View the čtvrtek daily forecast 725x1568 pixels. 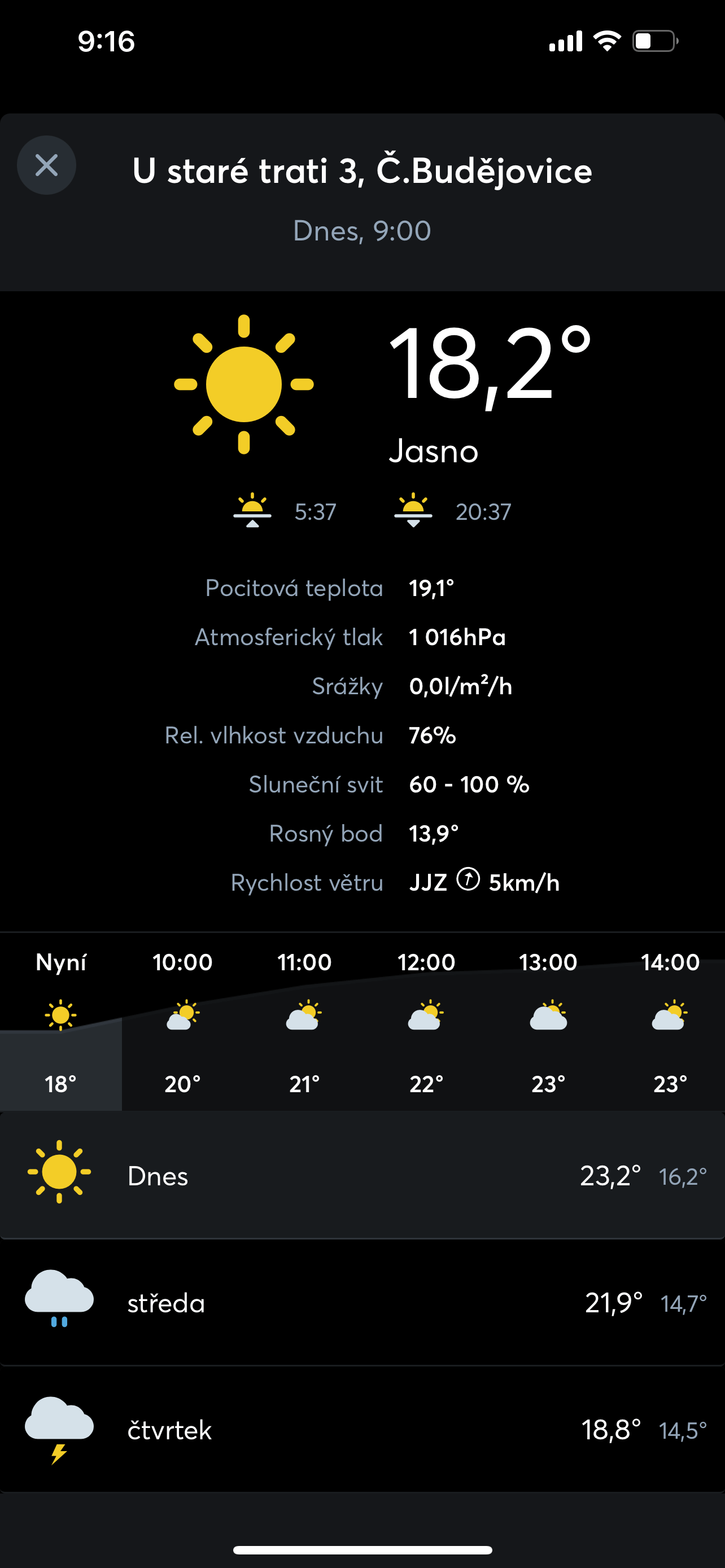coord(362,1430)
